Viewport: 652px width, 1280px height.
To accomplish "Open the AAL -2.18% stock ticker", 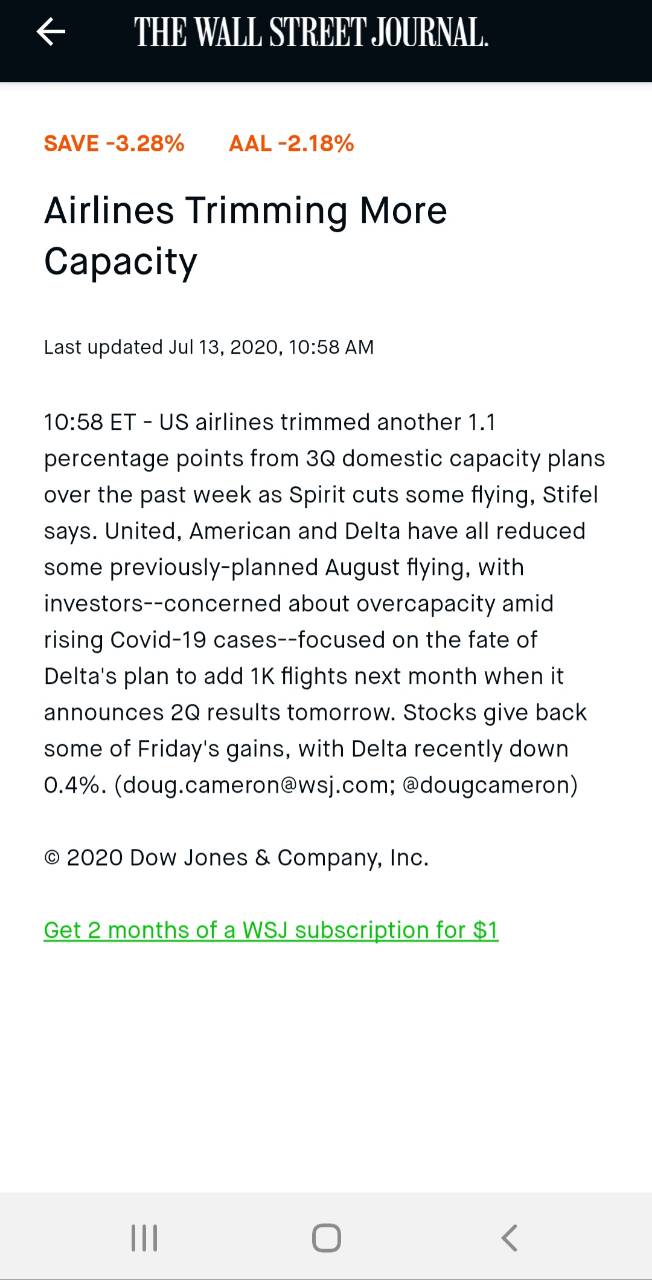I will [291, 144].
